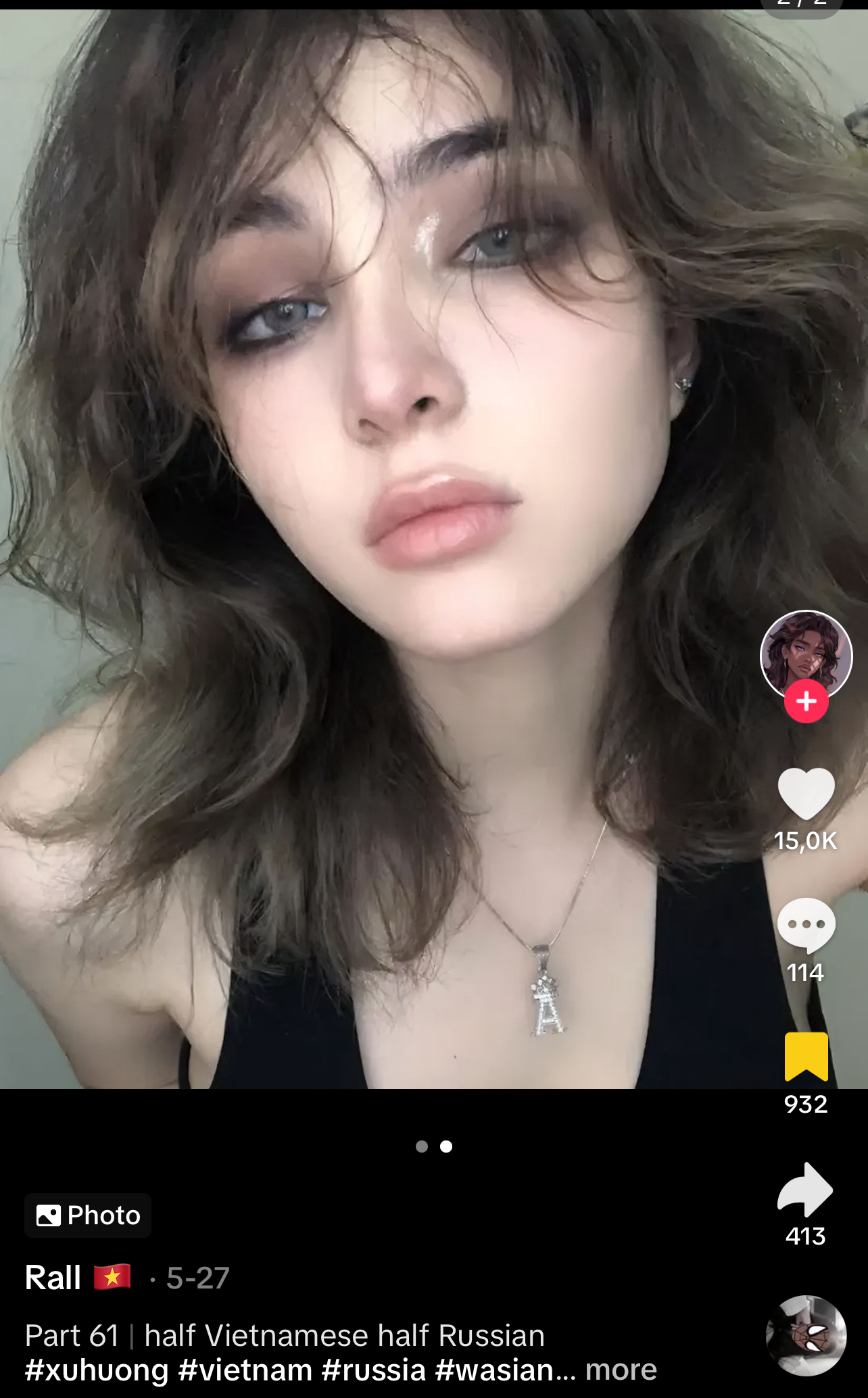Tap the Photo label button
The width and height of the screenshot is (868, 1398).
[x=88, y=1215]
